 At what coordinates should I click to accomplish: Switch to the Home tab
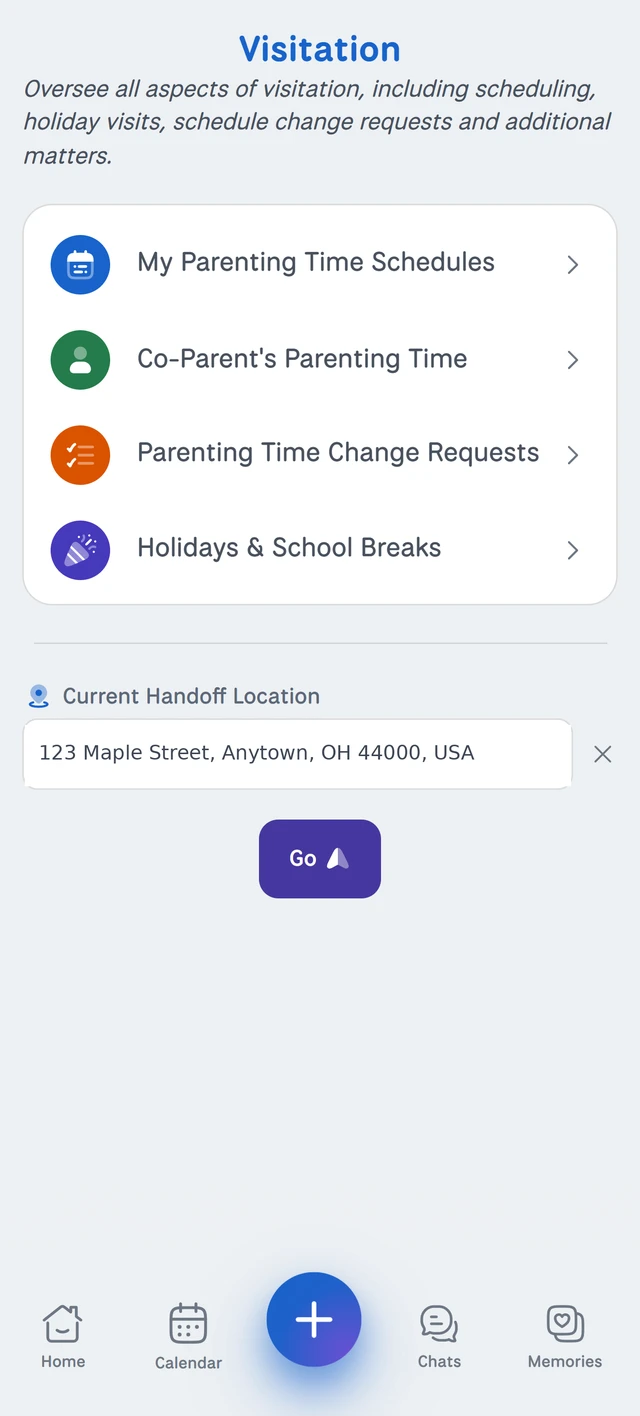point(63,1337)
